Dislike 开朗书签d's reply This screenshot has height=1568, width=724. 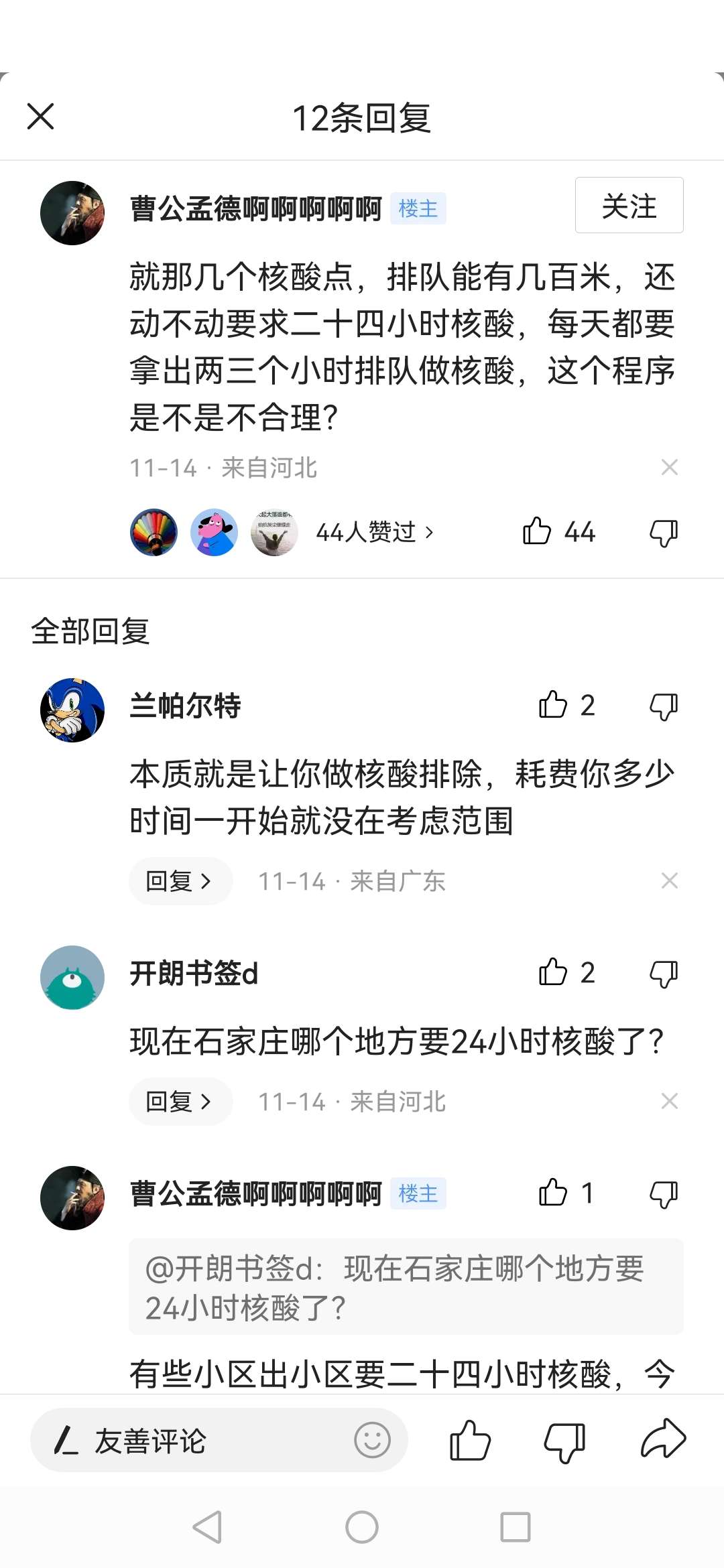point(664,973)
